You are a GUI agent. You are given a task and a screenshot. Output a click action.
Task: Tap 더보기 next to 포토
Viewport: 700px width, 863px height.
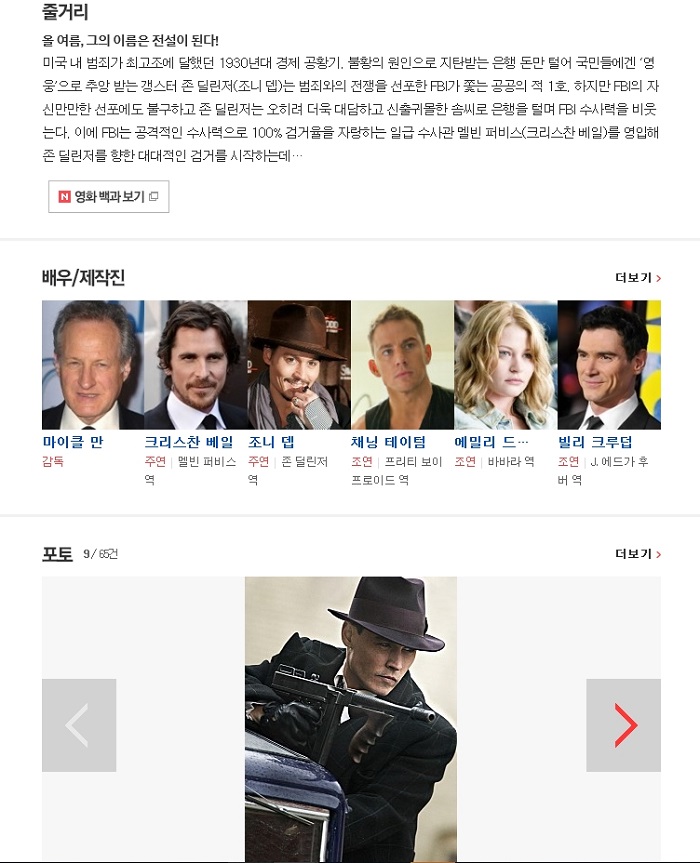638,554
